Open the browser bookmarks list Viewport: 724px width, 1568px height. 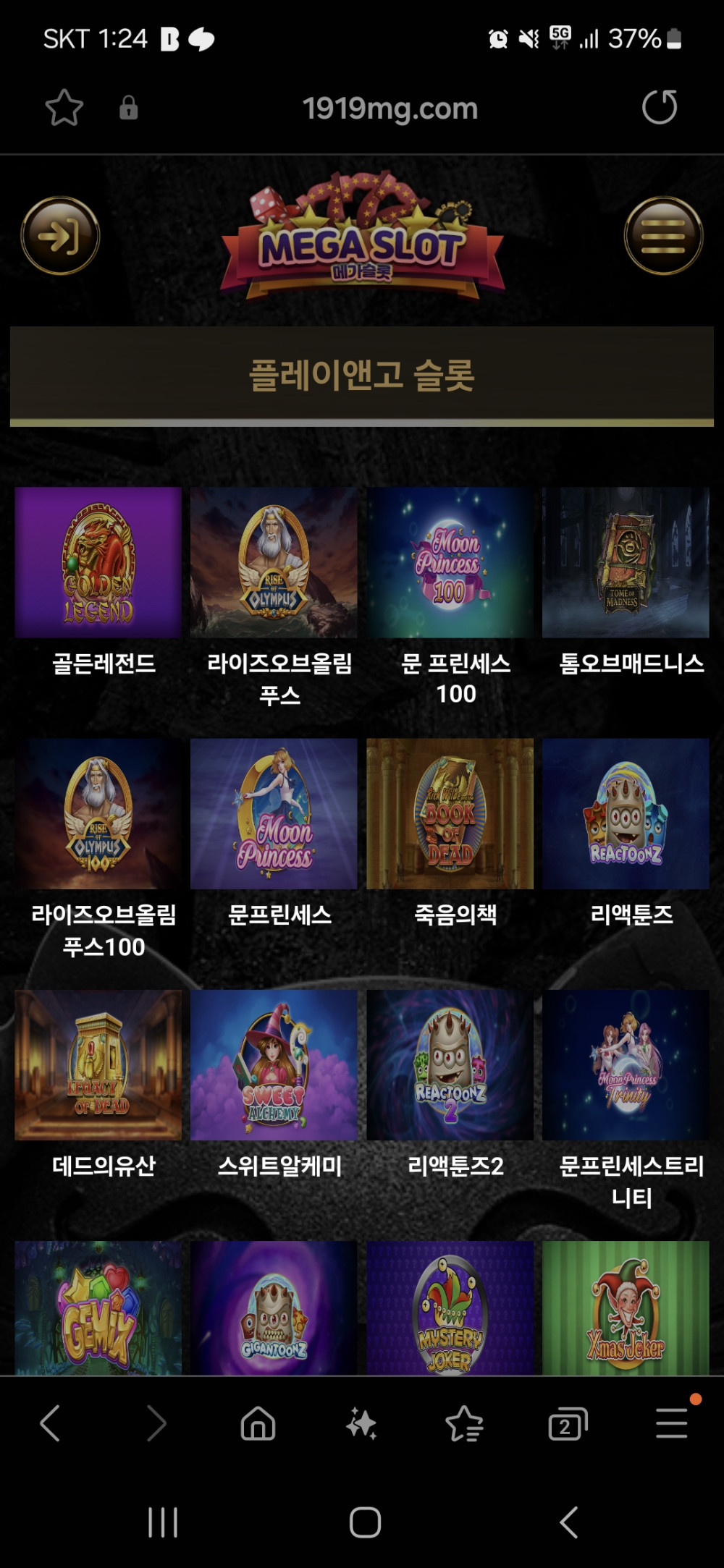click(x=464, y=1424)
